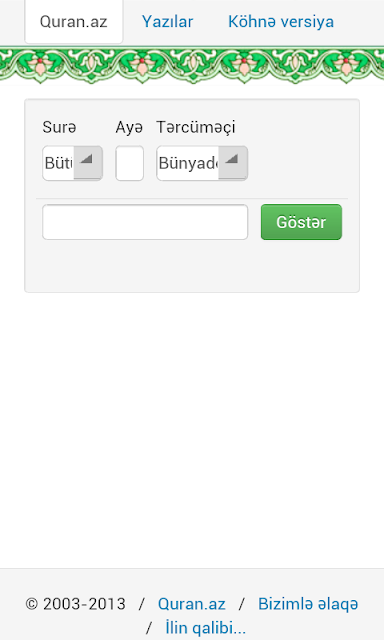This screenshot has width=384, height=640.
Task: Tap the Ayə number field
Action: 129,163
